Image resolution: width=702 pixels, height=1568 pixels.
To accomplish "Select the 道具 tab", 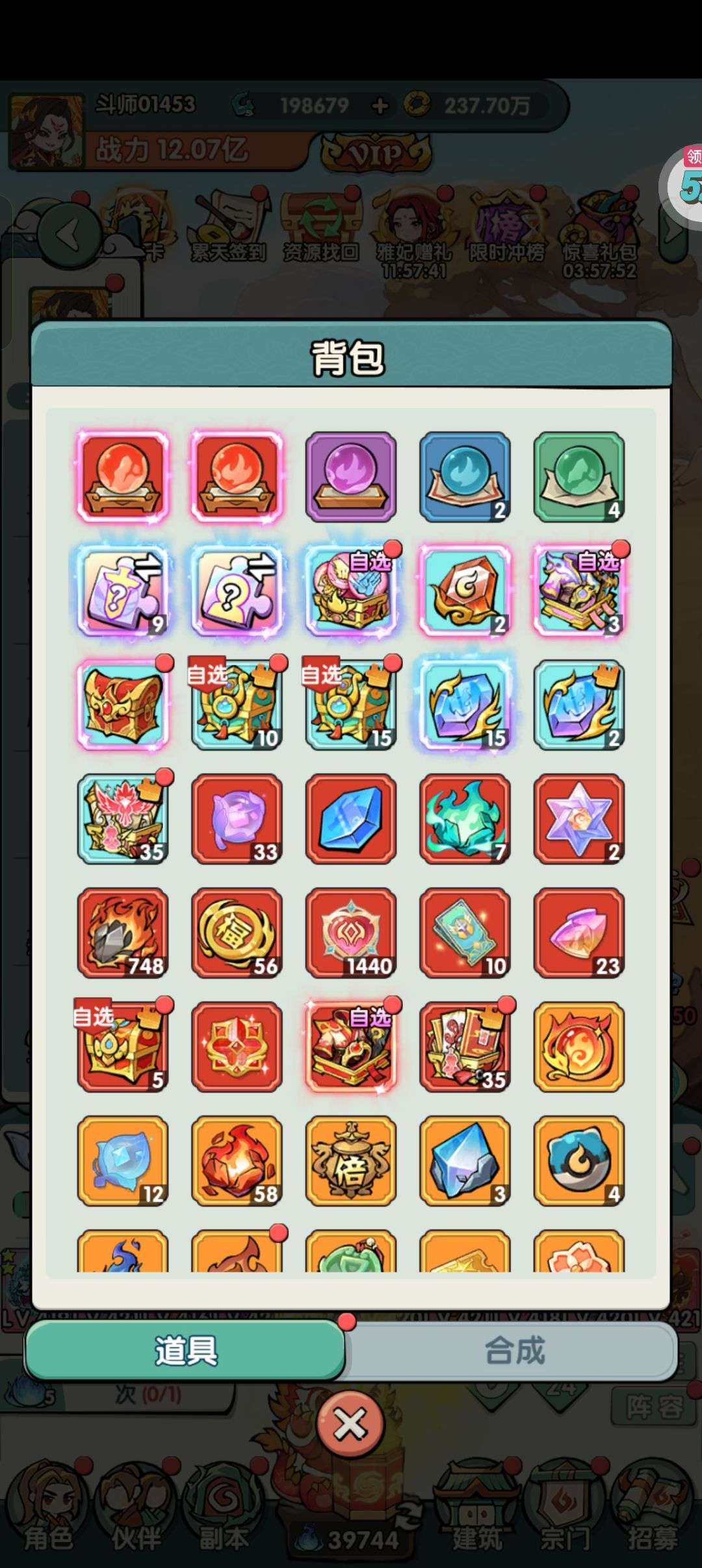I will point(185,1351).
